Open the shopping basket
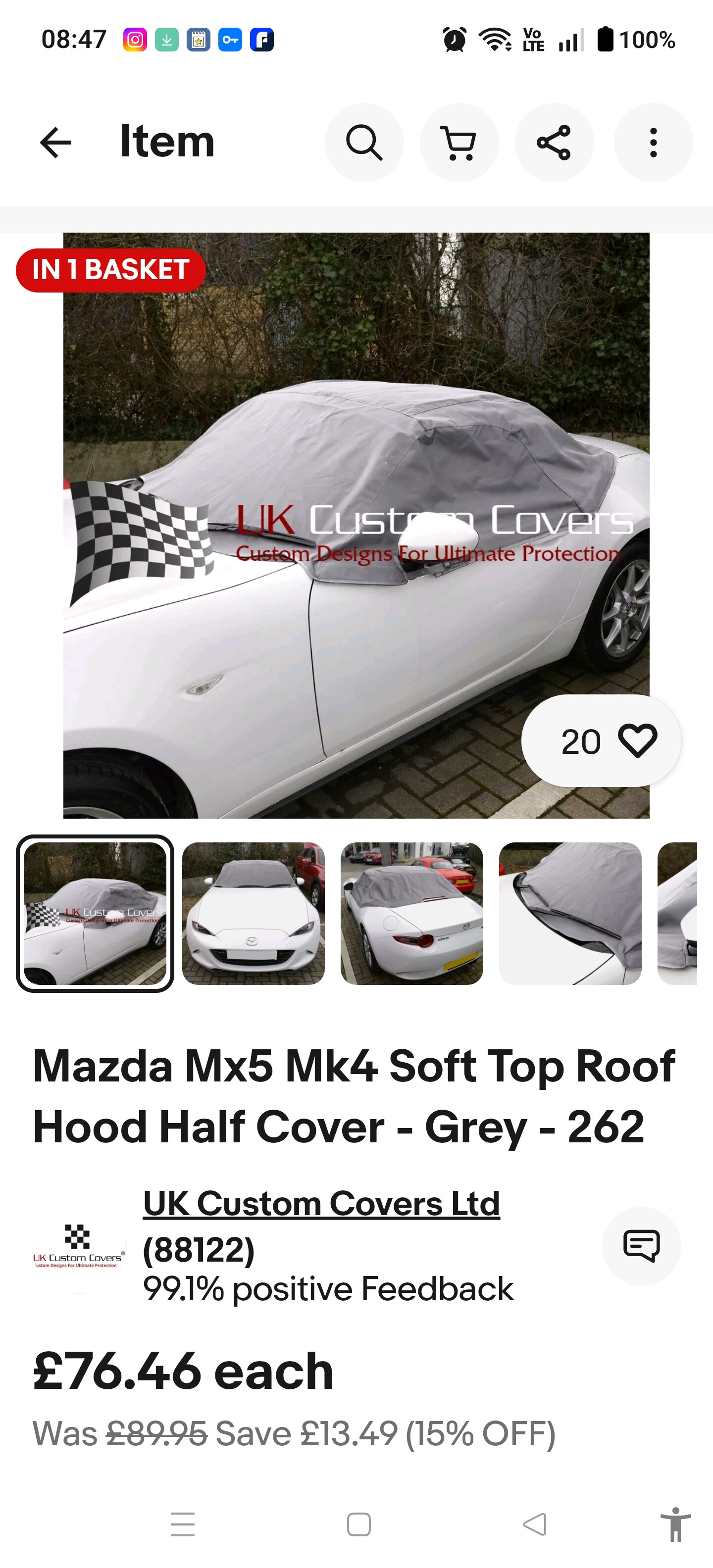713x1568 pixels. (459, 143)
